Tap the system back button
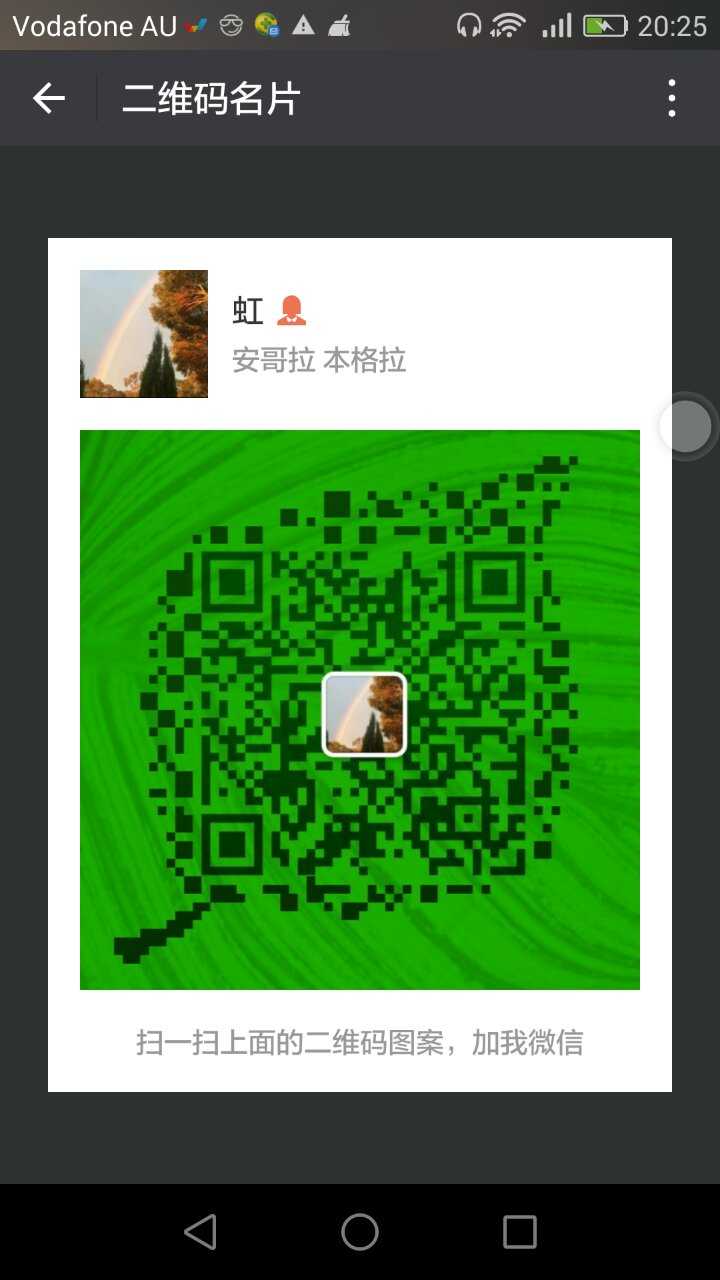Image resolution: width=720 pixels, height=1280 pixels. click(x=200, y=1232)
